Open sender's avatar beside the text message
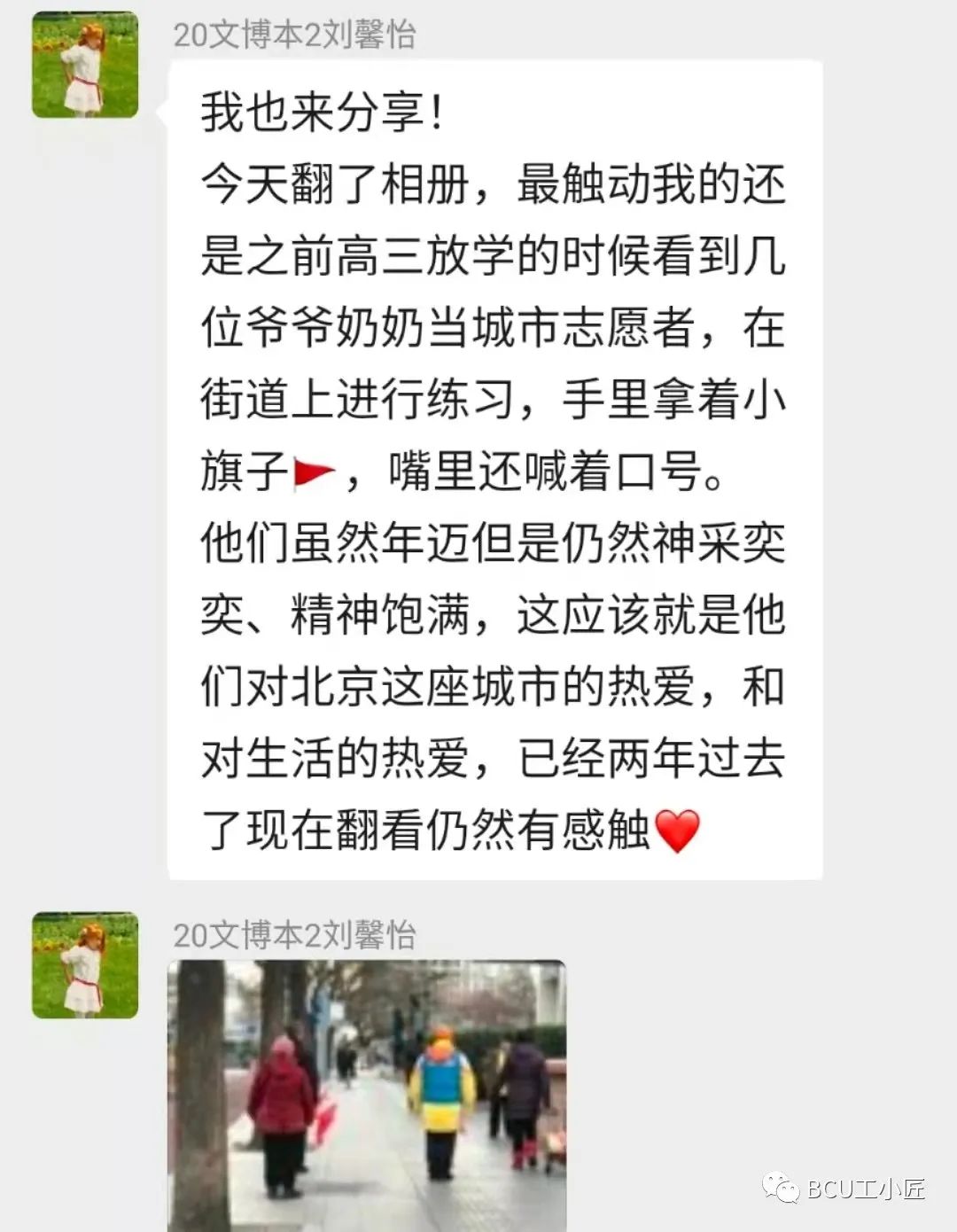Screen dimensions: 957x1232 pos(85,66)
